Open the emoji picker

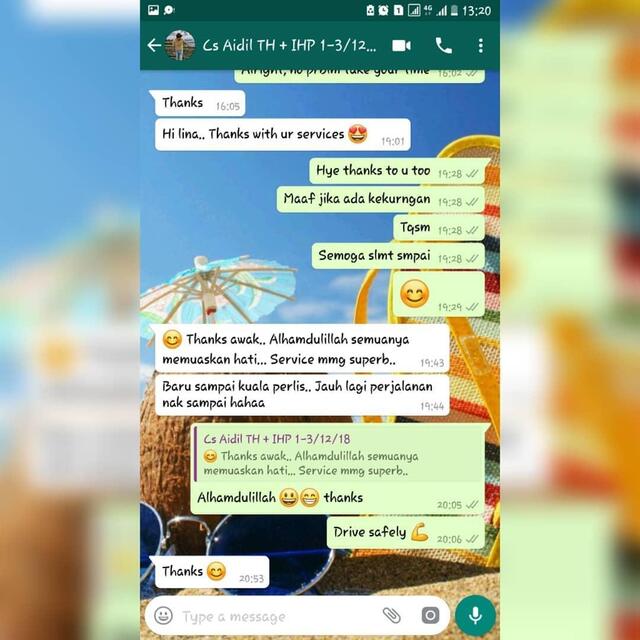point(164,615)
